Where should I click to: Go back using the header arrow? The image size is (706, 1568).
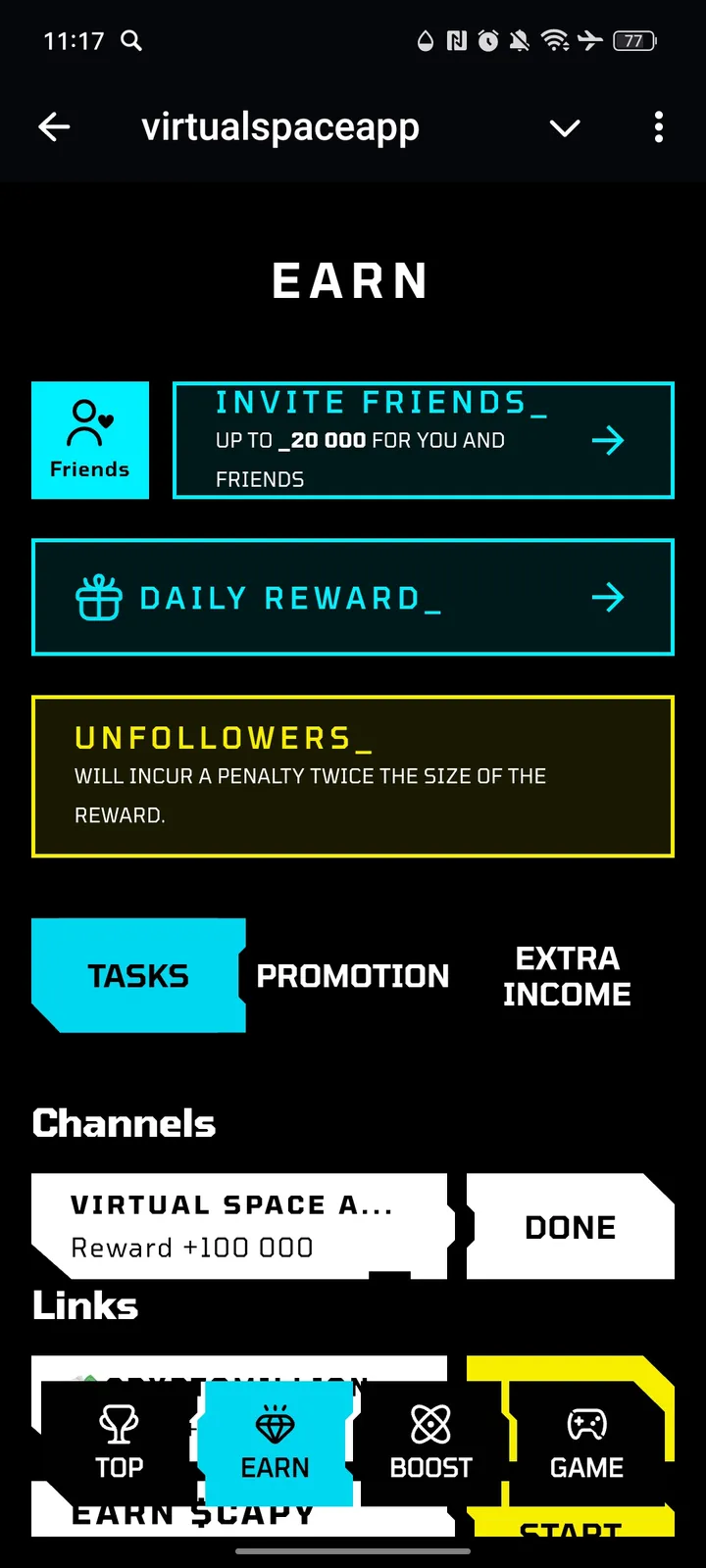pyautogui.click(x=54, y=126)
